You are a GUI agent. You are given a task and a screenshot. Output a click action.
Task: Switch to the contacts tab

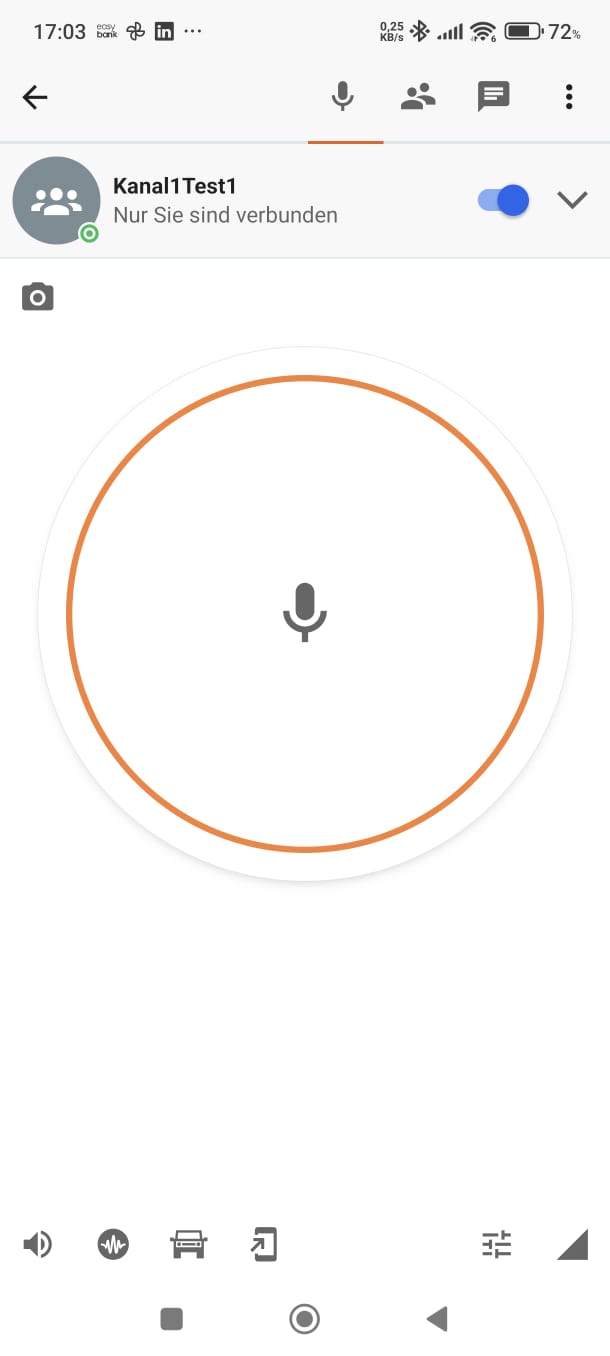click(x=418, y=97)
